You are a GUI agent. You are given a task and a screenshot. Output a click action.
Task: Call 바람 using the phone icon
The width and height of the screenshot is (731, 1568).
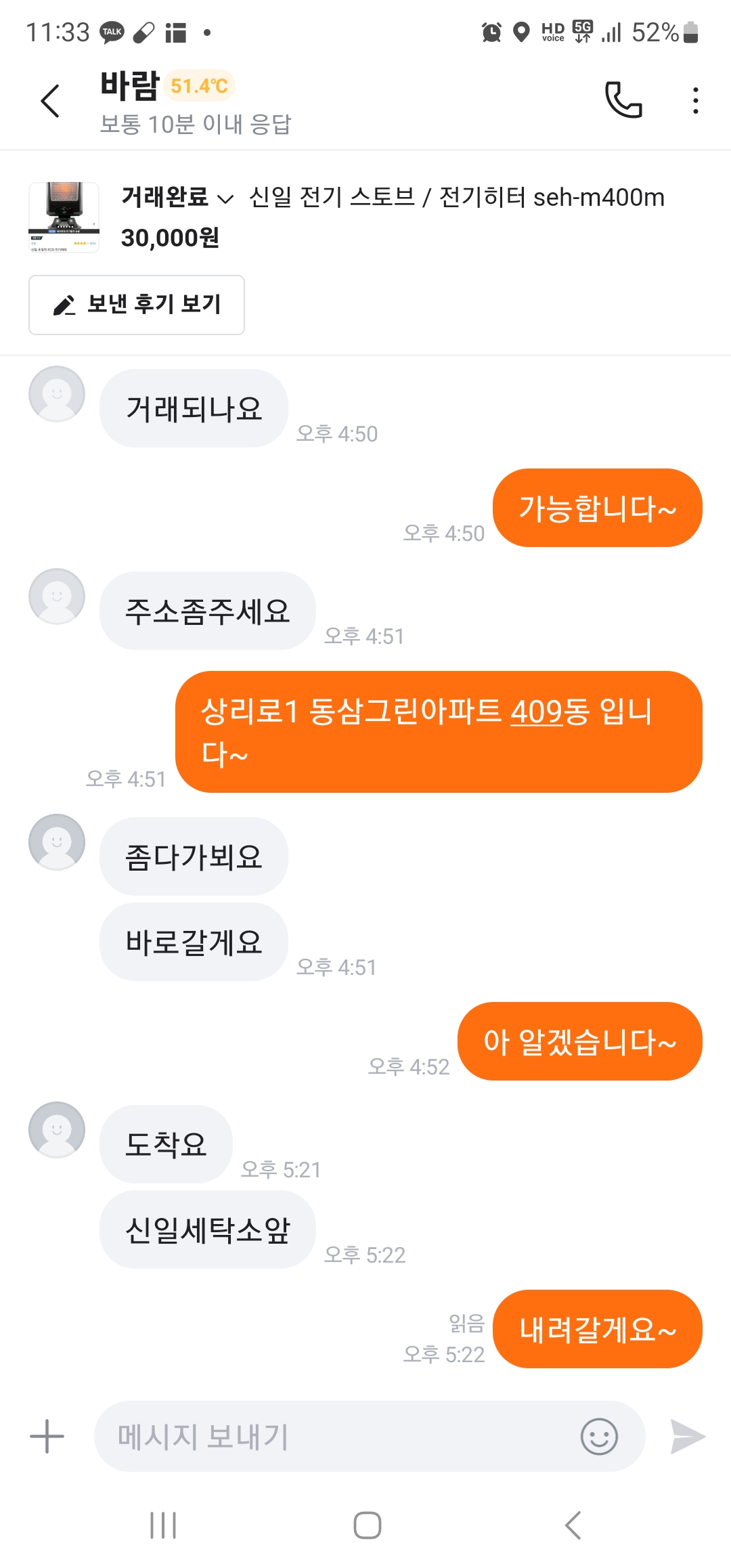[623, 101]
